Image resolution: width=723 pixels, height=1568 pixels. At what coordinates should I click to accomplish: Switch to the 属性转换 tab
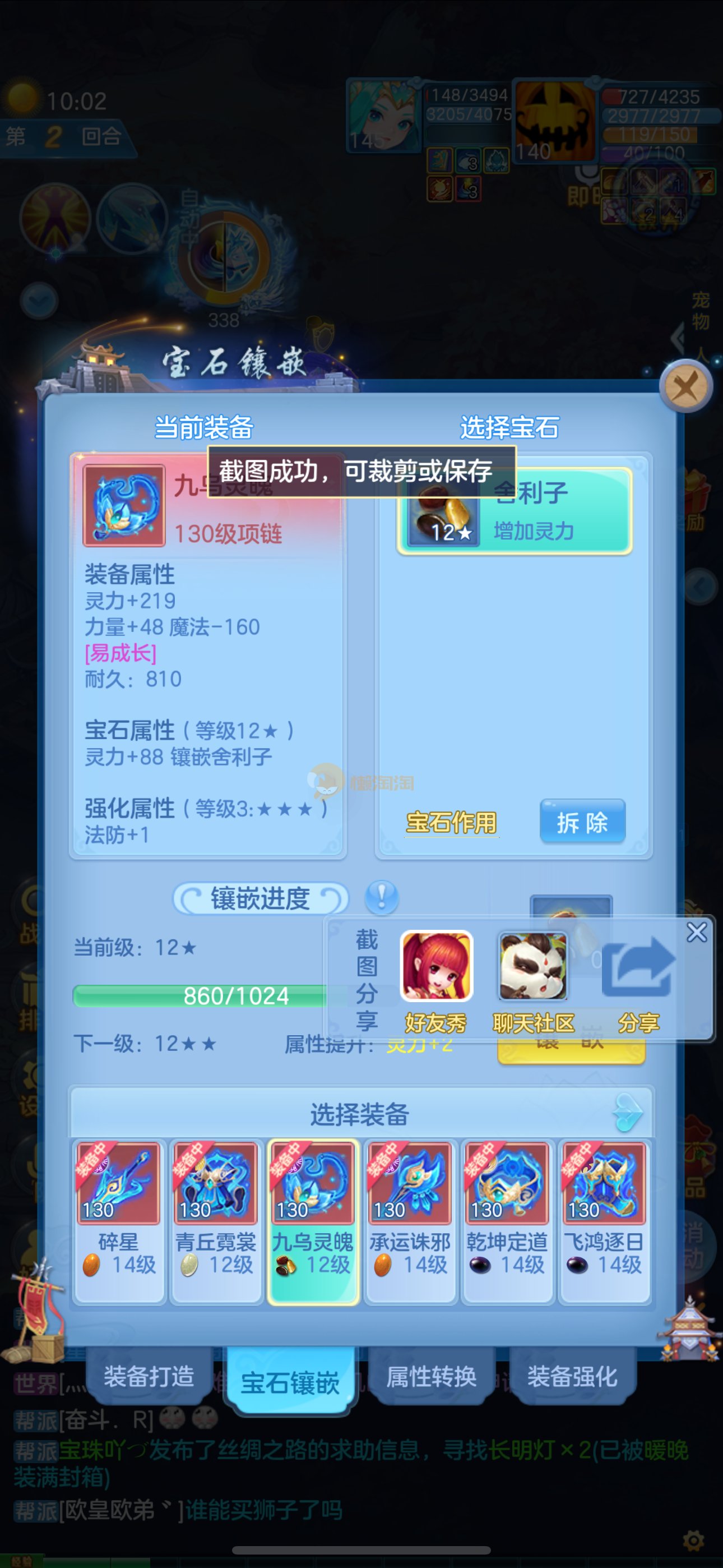click(431, 1376)
